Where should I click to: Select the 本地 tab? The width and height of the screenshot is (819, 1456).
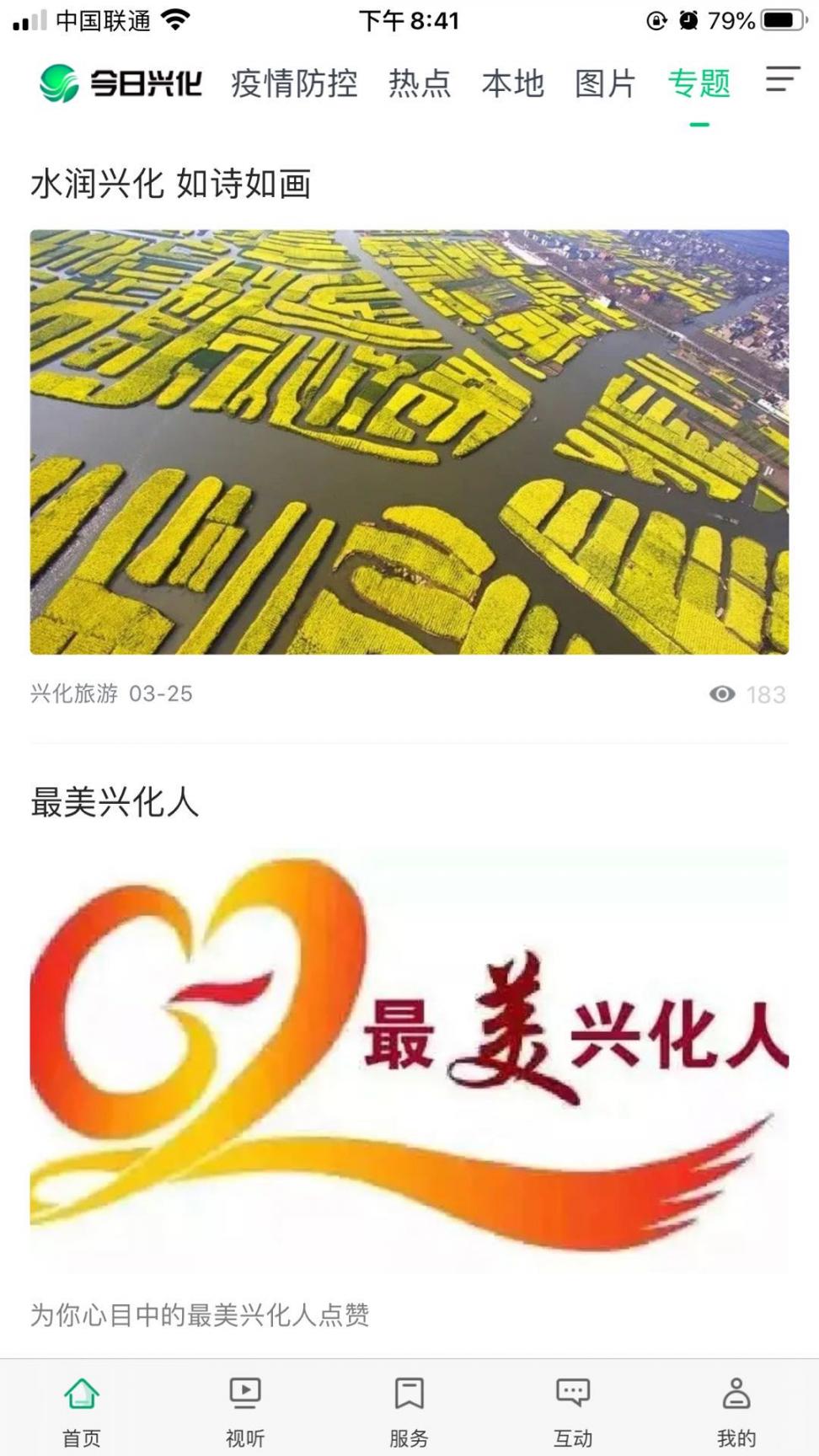(x=512, y=83)
